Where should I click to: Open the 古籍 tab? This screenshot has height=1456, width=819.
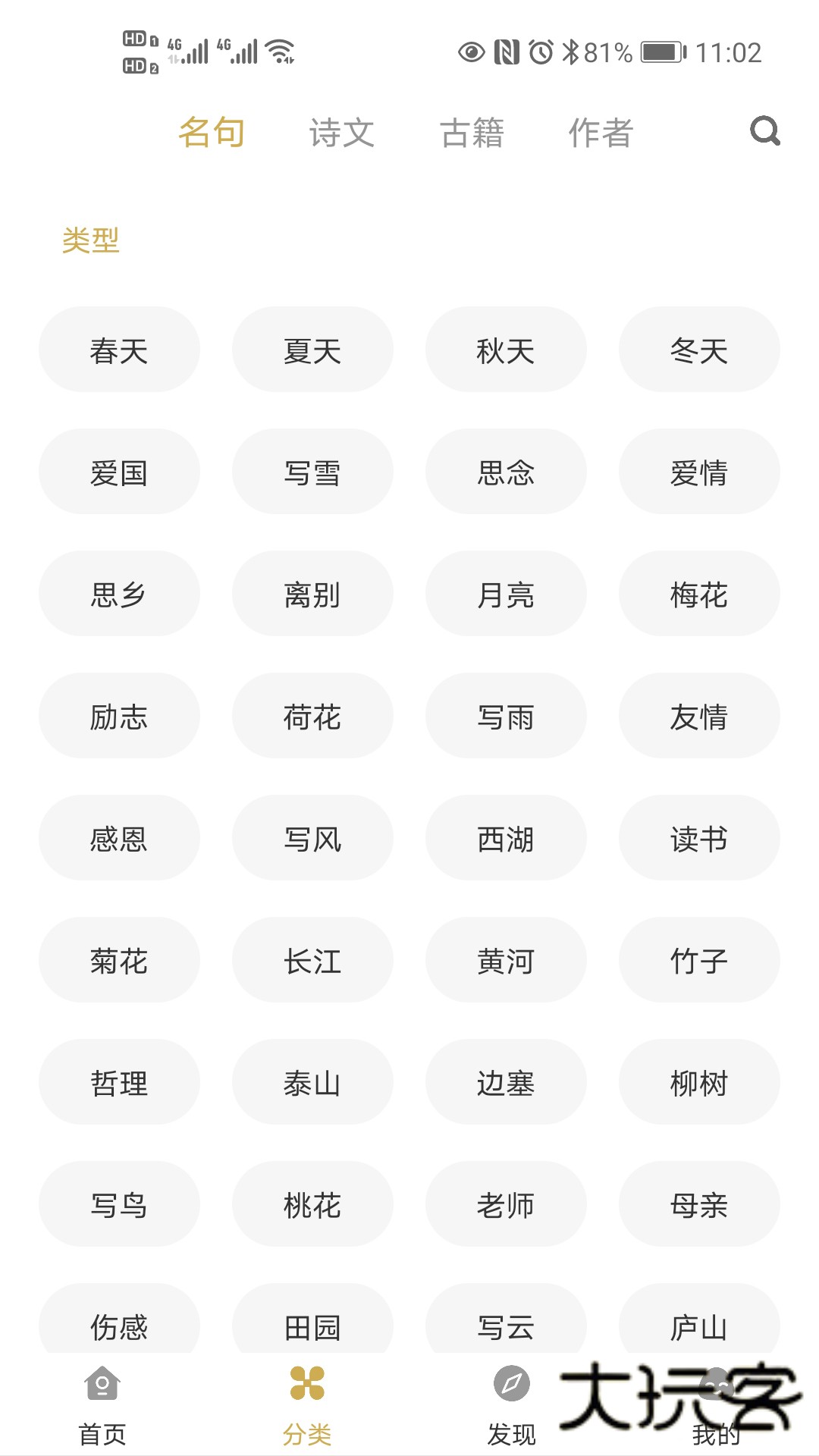click(472, 133)
